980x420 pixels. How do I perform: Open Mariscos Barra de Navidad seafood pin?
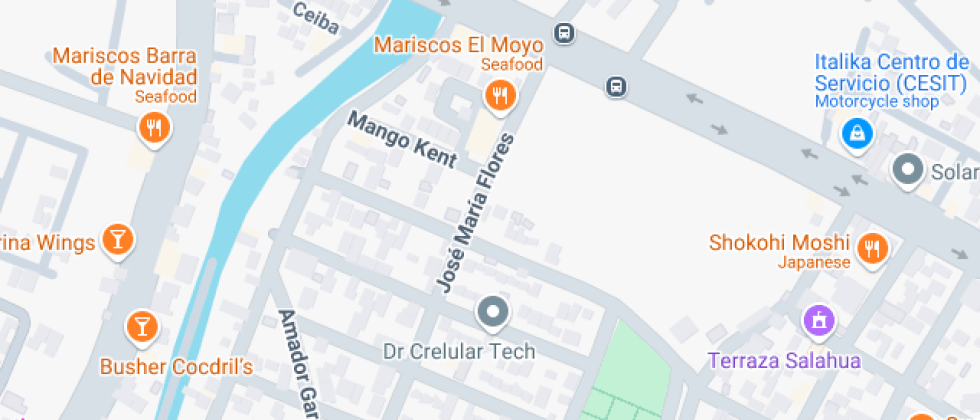[153, 127]
